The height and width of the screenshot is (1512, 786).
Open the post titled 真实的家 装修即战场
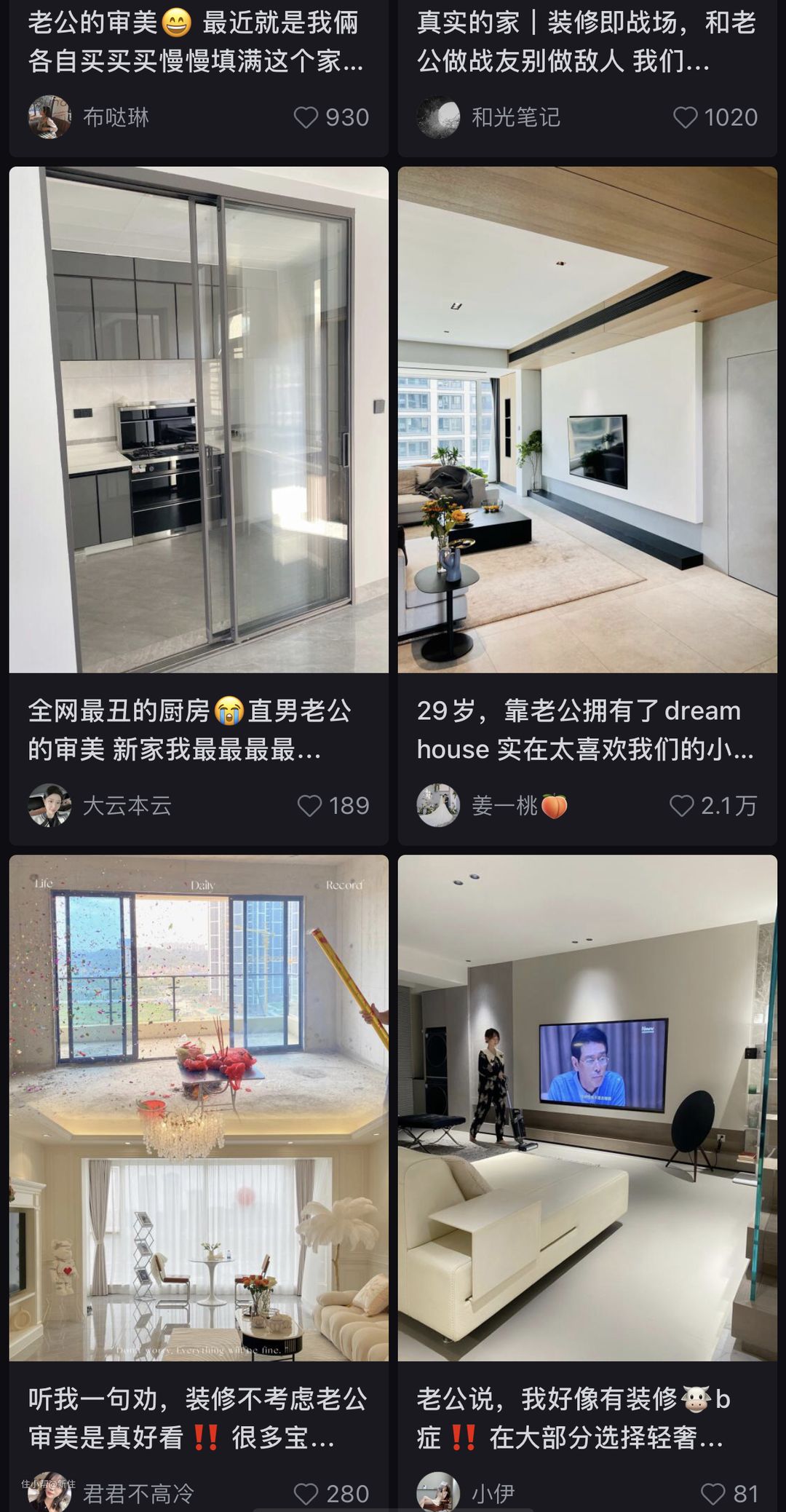[586, 42]
